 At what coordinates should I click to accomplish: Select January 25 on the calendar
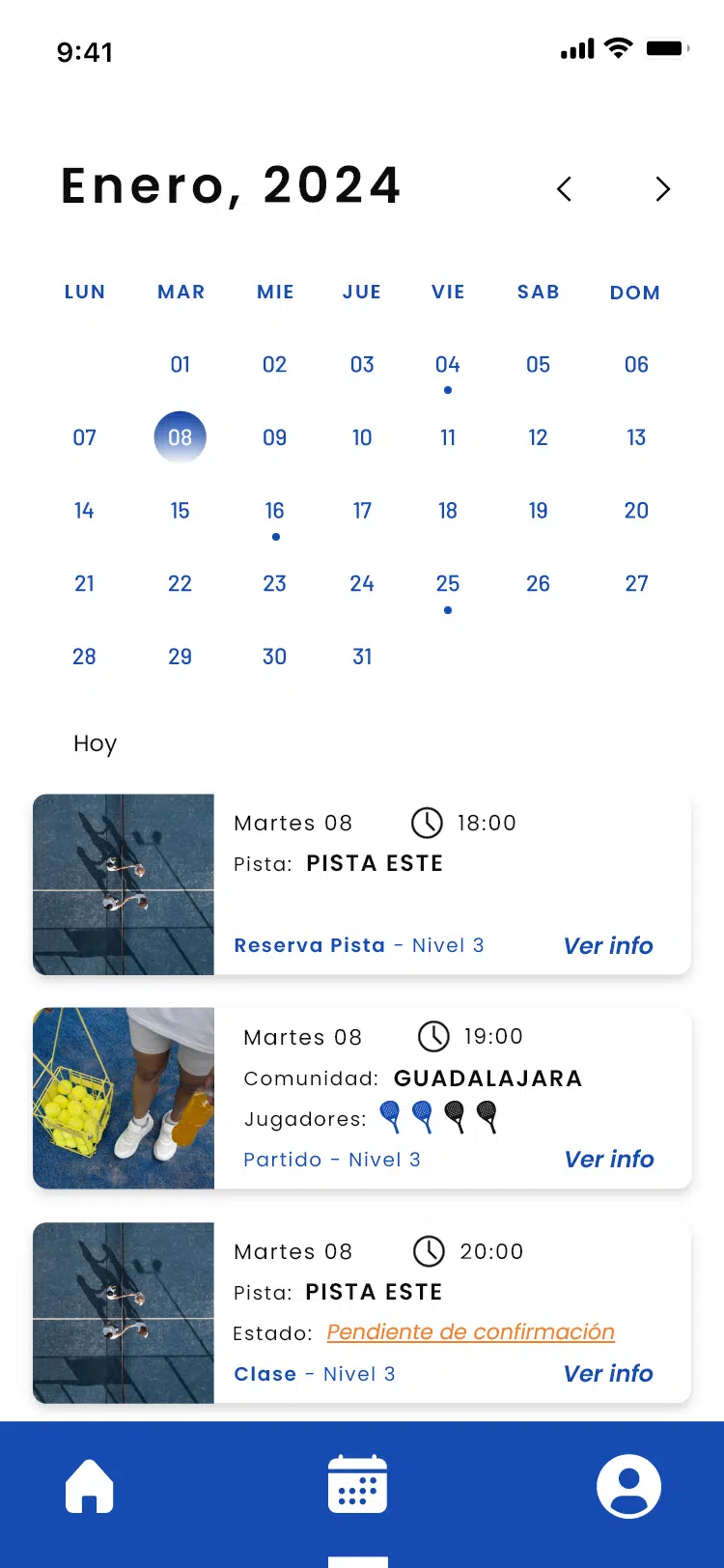[x=447, y=583]
